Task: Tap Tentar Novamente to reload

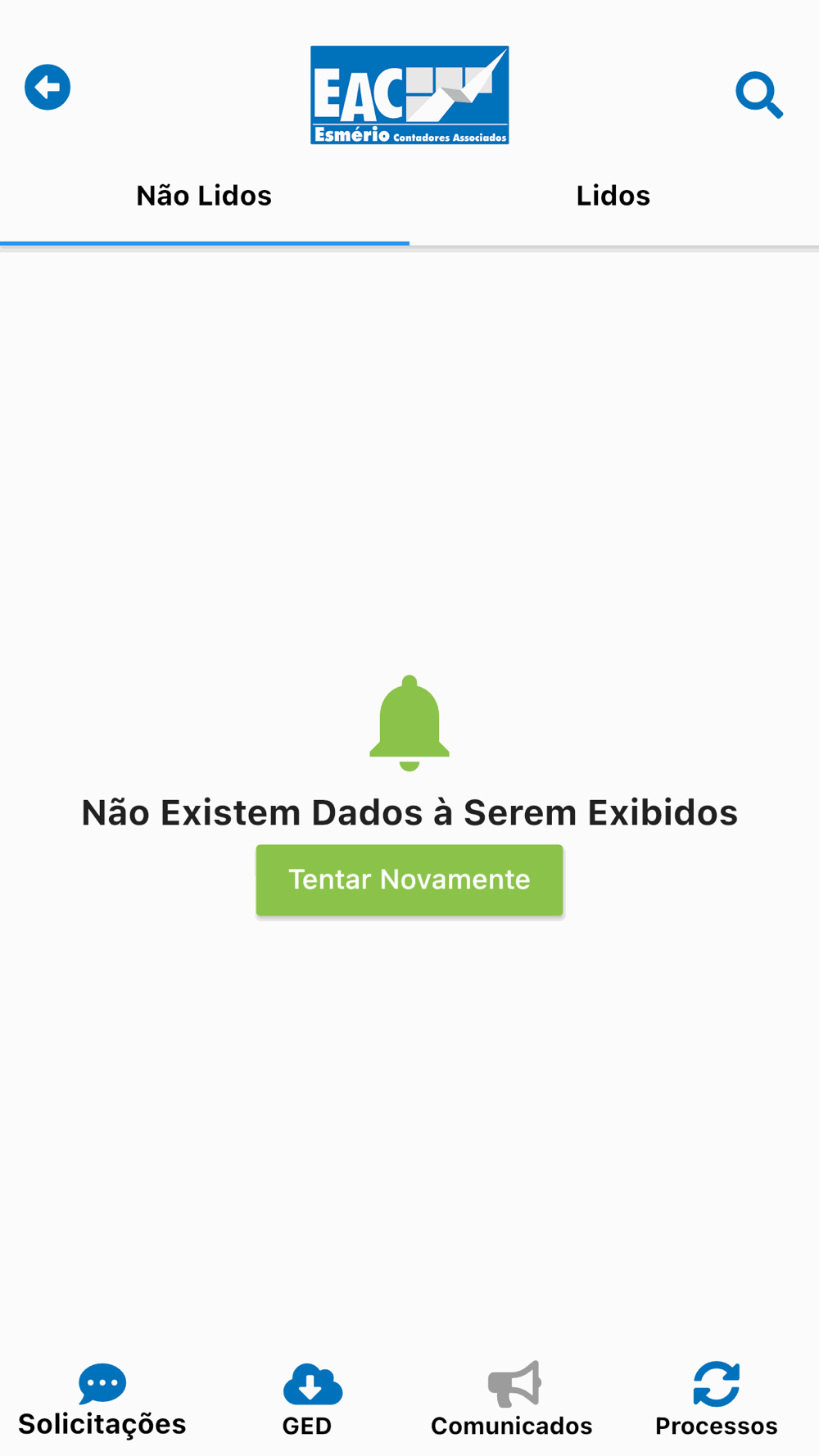Action: pos(409,879)
